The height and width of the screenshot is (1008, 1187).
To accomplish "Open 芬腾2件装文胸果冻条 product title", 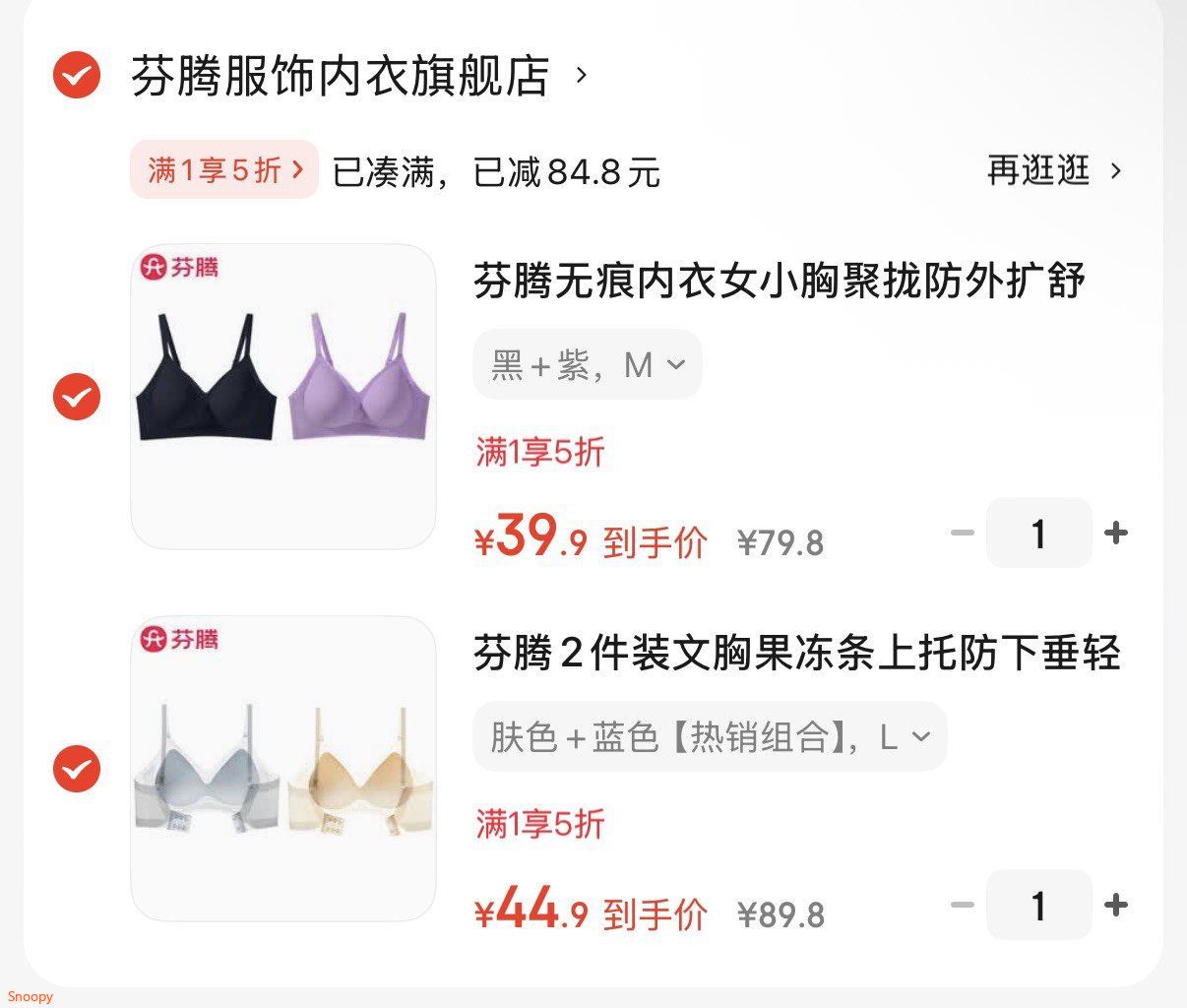I will (797, 653).
